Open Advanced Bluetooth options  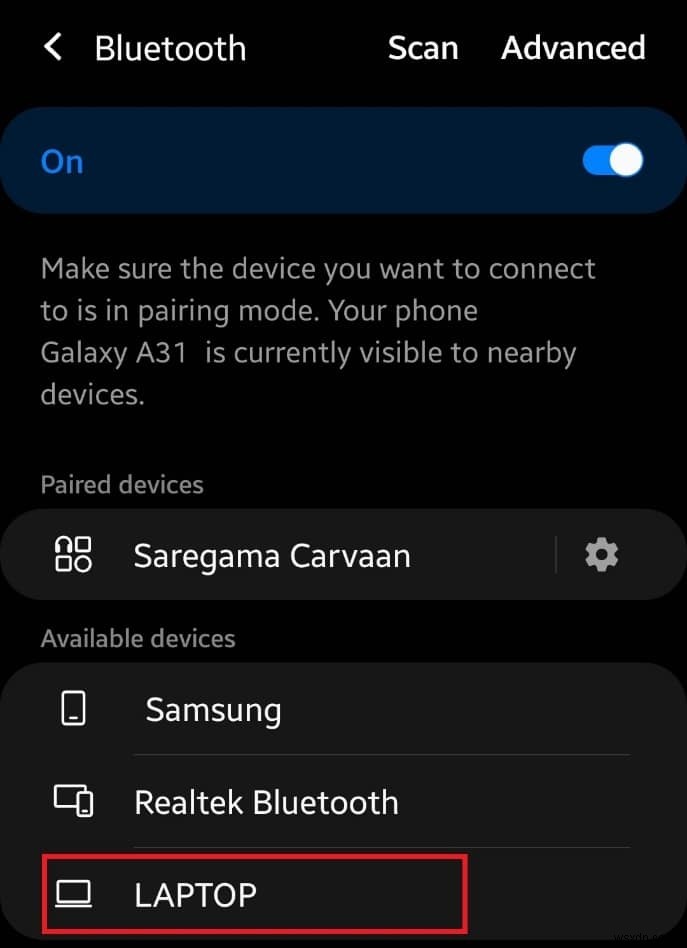coord(573,48)
